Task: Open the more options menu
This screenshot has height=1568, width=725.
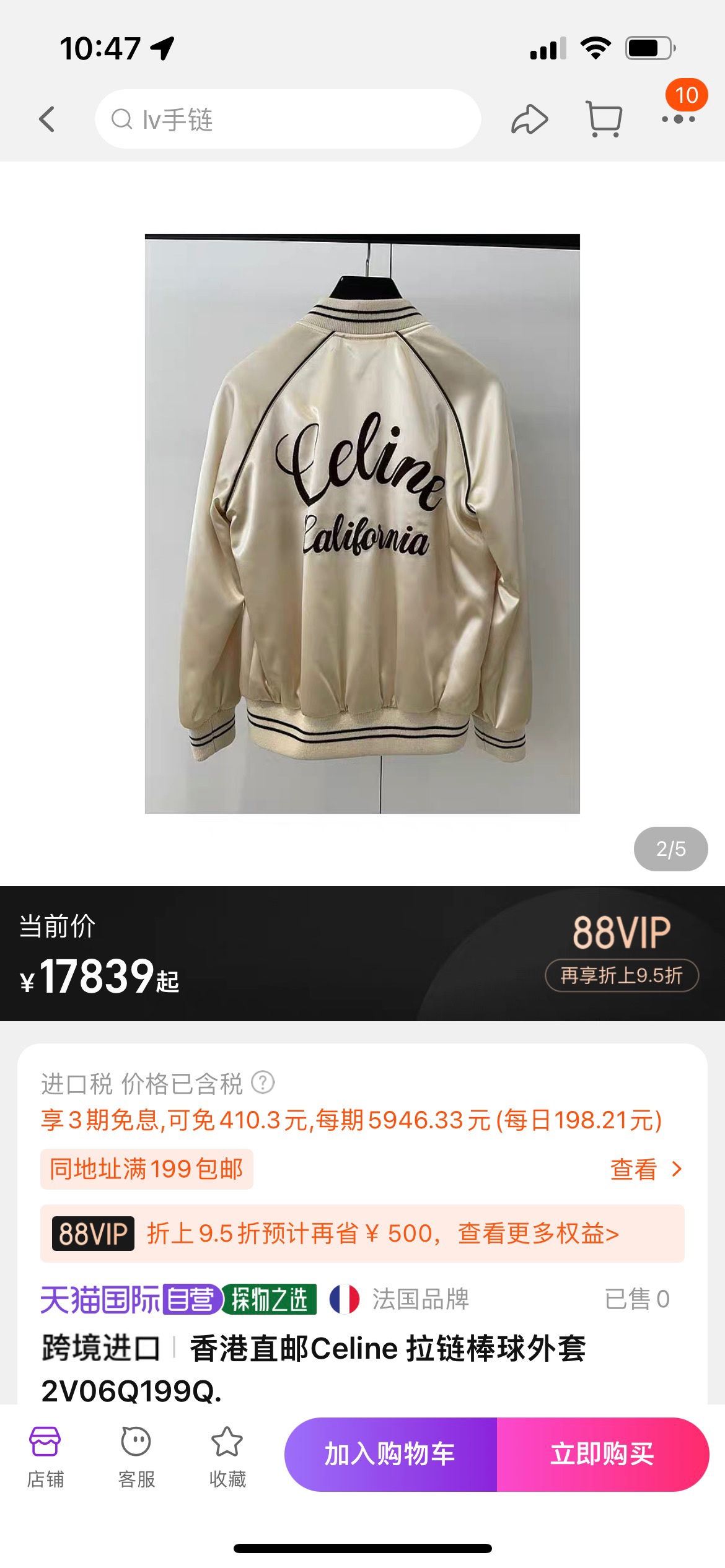Action: tap(678, 119)
